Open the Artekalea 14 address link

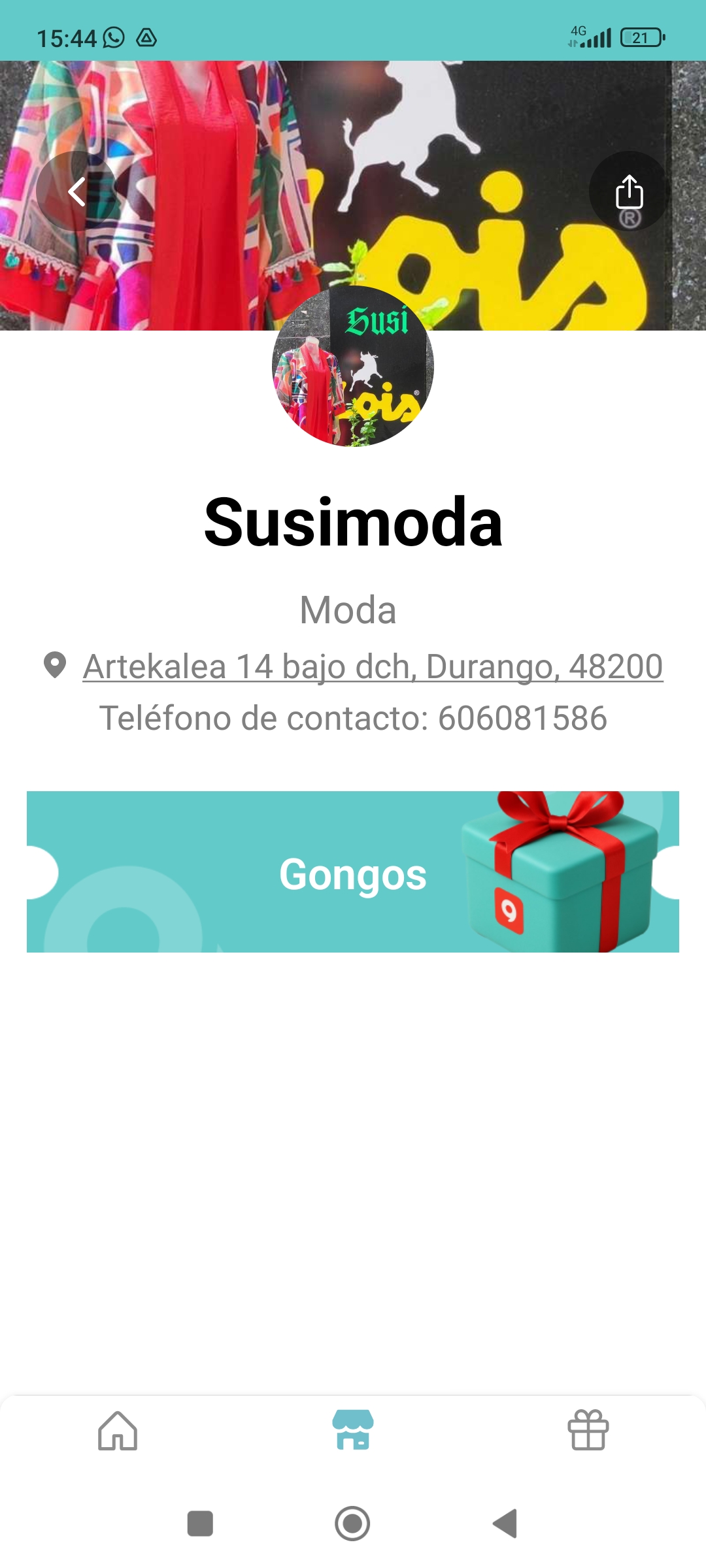373,667
